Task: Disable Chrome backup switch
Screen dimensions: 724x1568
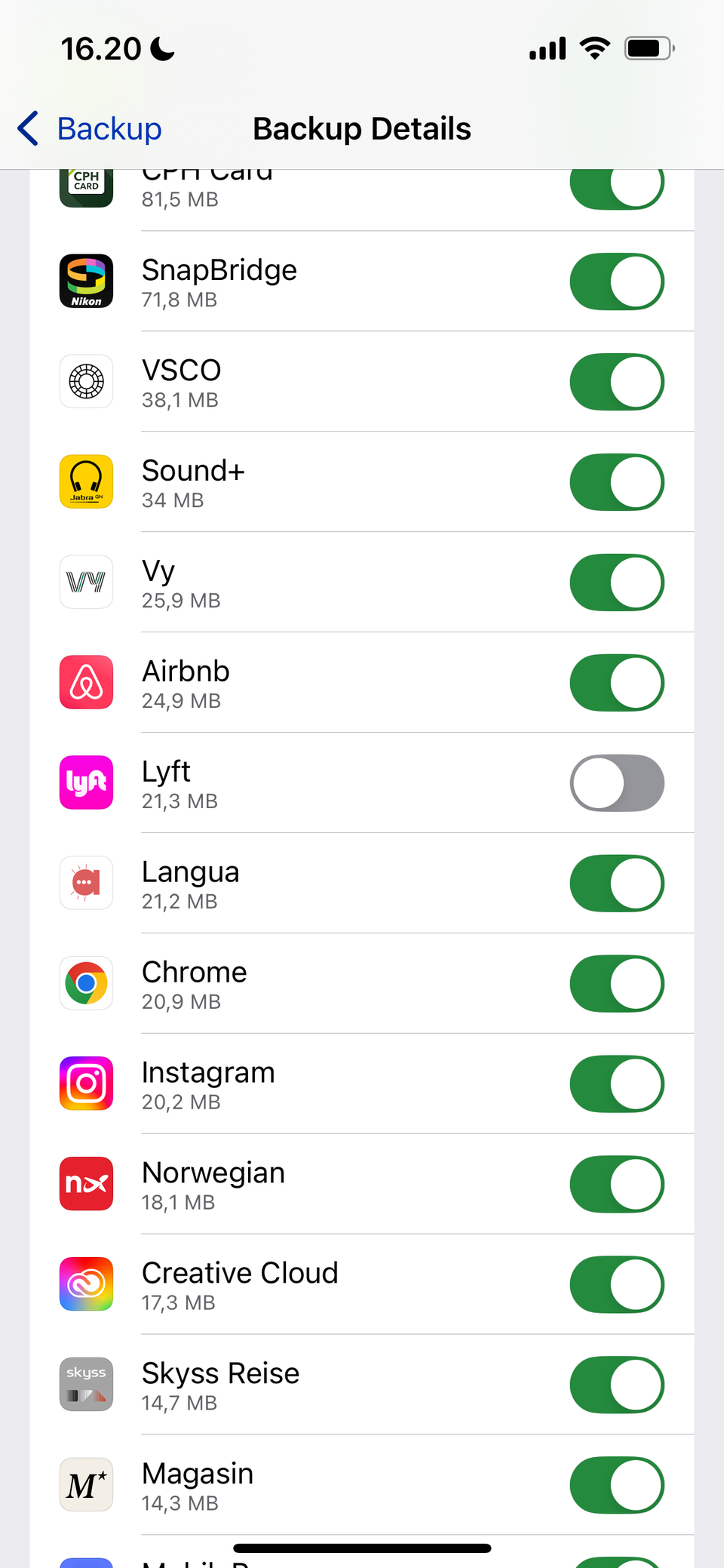Action: tap(616, 984)
